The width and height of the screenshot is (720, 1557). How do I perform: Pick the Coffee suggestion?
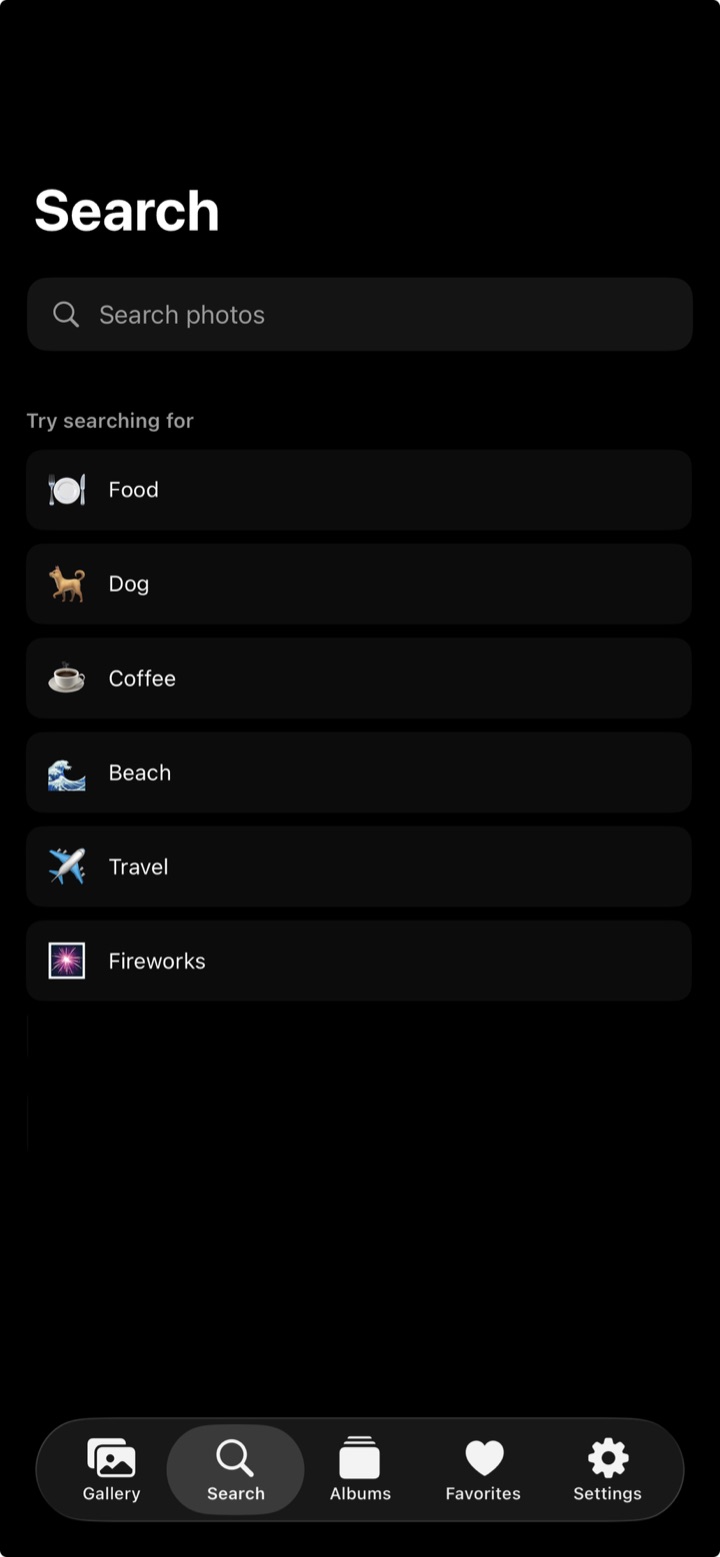click(359, 678)
